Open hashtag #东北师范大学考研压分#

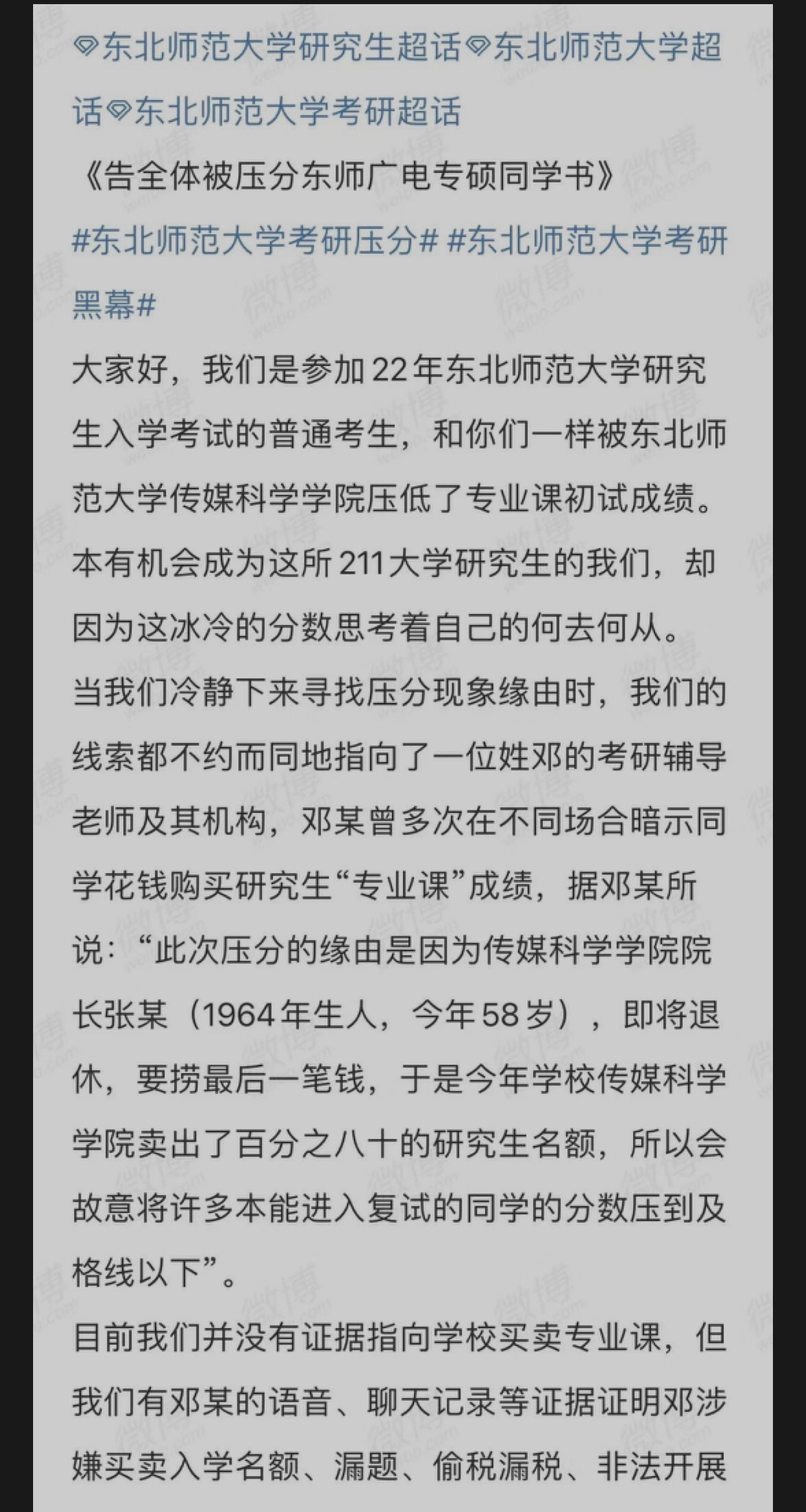[x=256, y=242]
